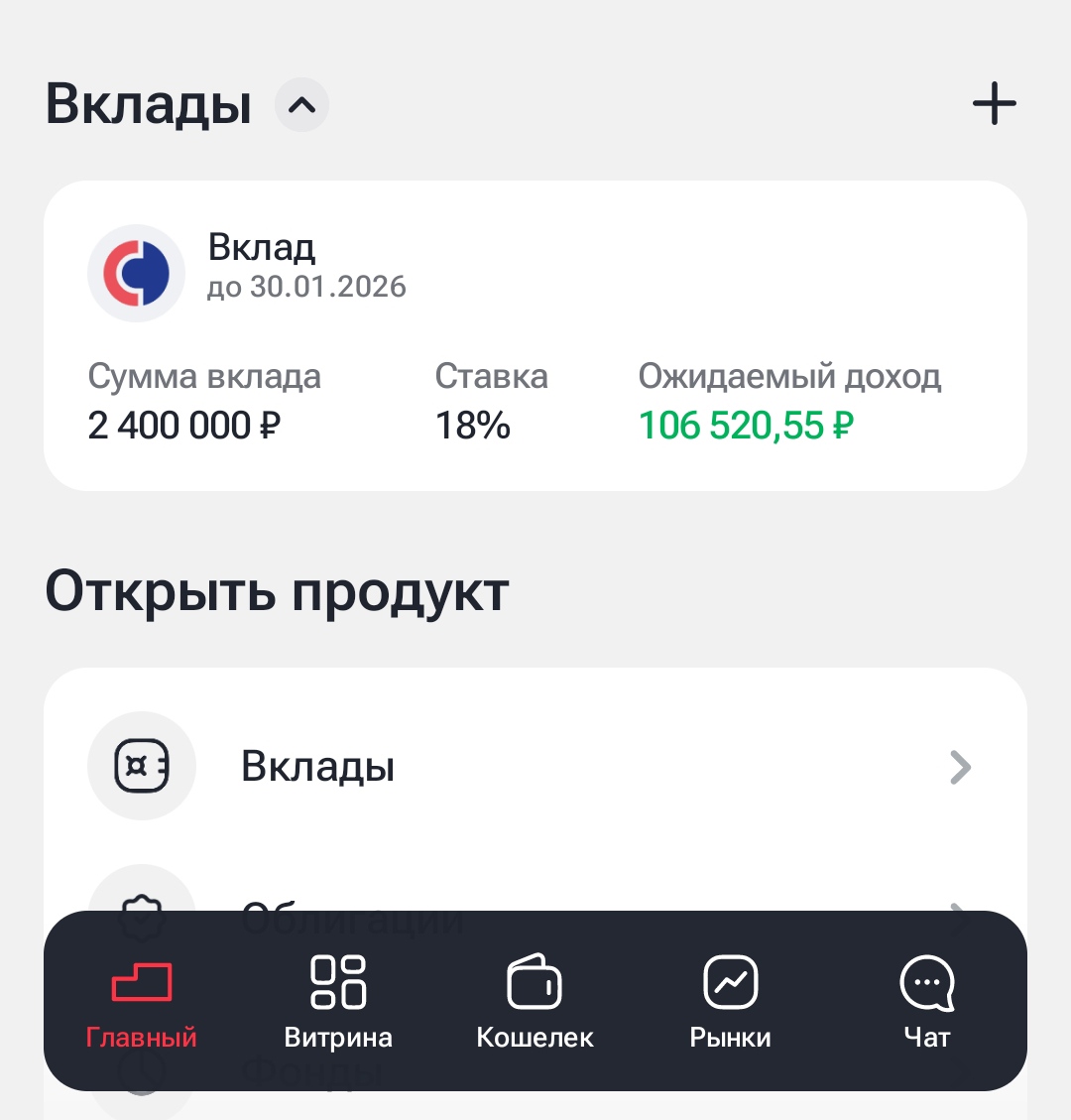1071x1120 pixels.
Task: Switch to the Витрина tab
Action: point(338,1002)
